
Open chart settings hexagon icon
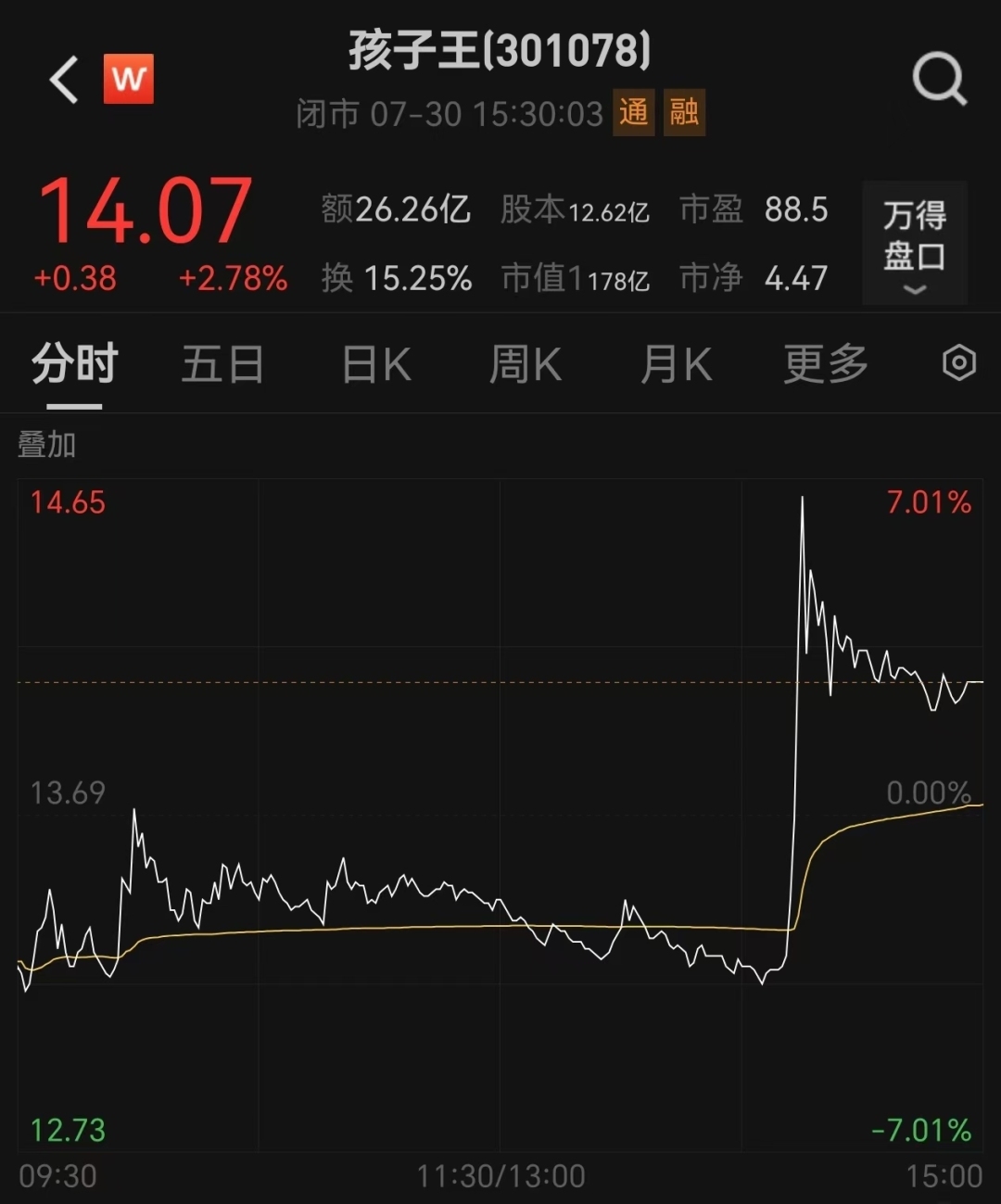coord(958,362)
